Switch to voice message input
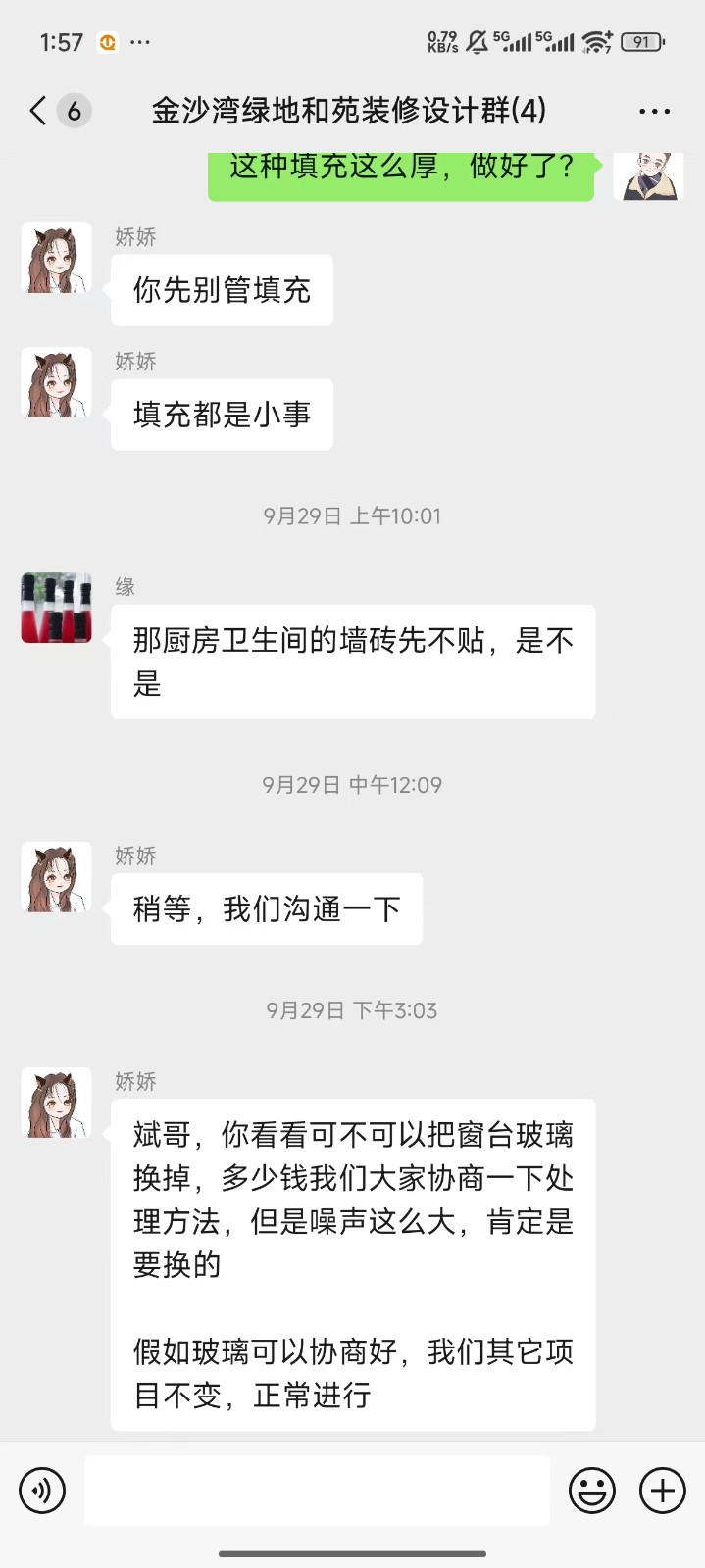705x1568 pixels. [x=42, y=1491]
